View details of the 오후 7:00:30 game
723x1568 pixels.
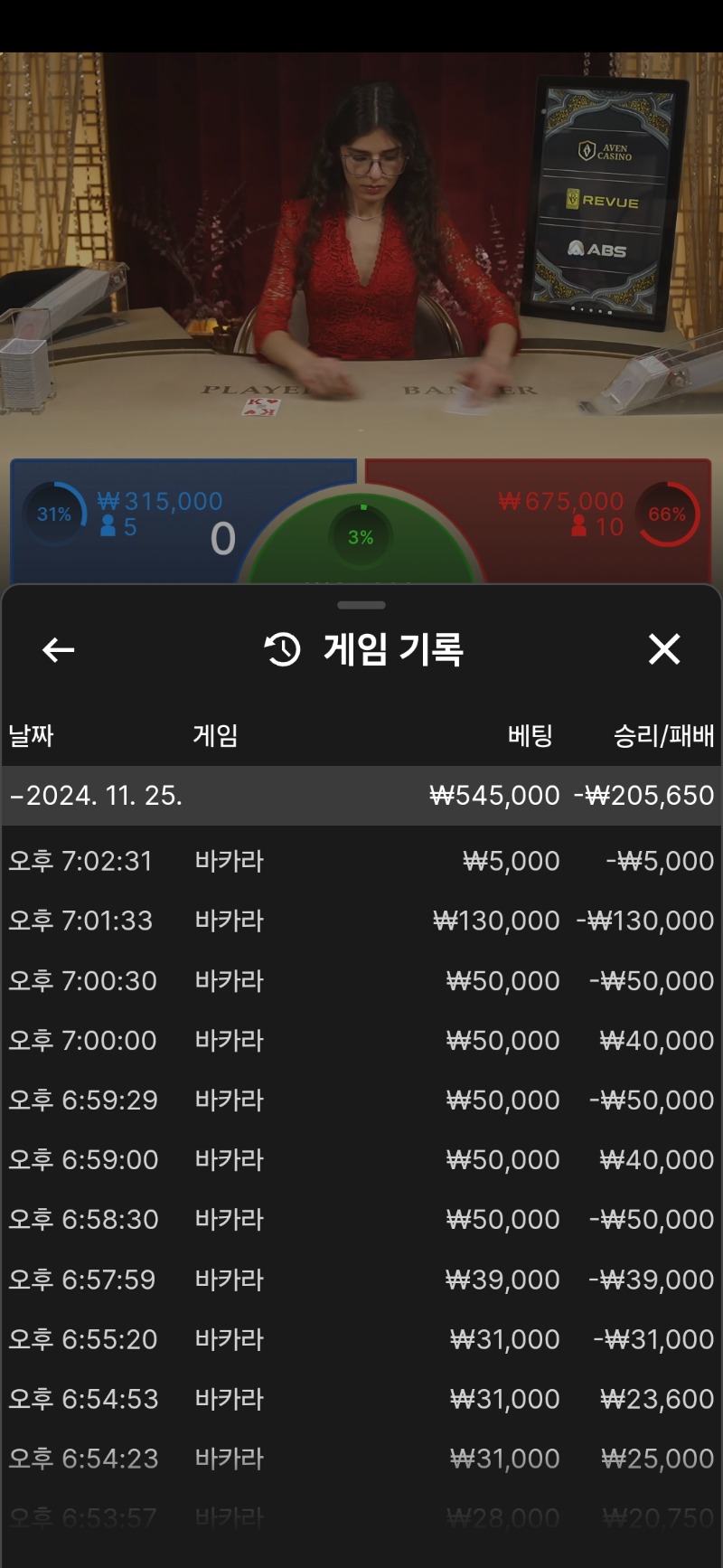(x=361, y=980)
